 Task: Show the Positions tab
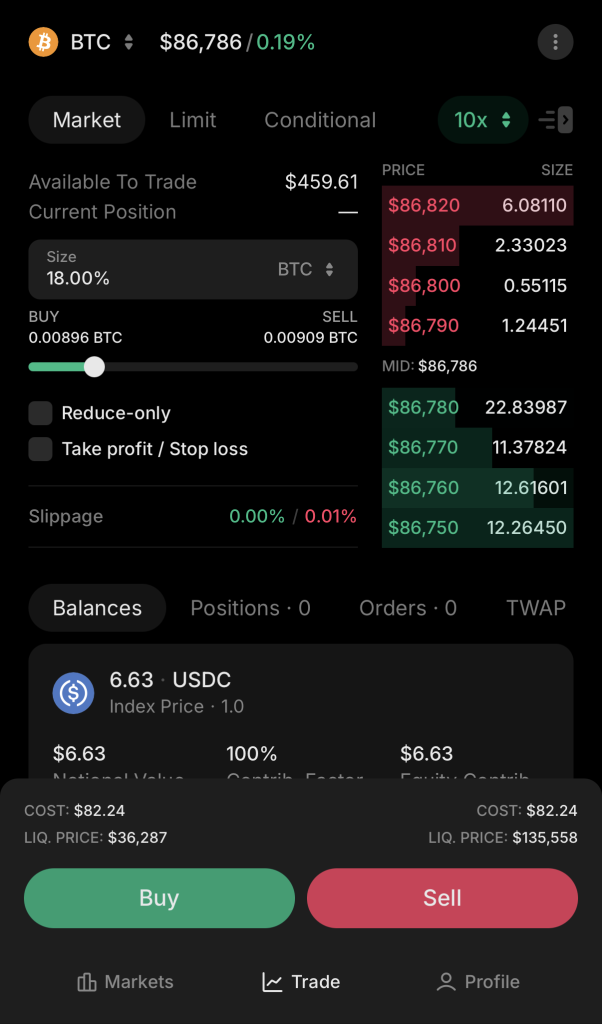[250, 608]
